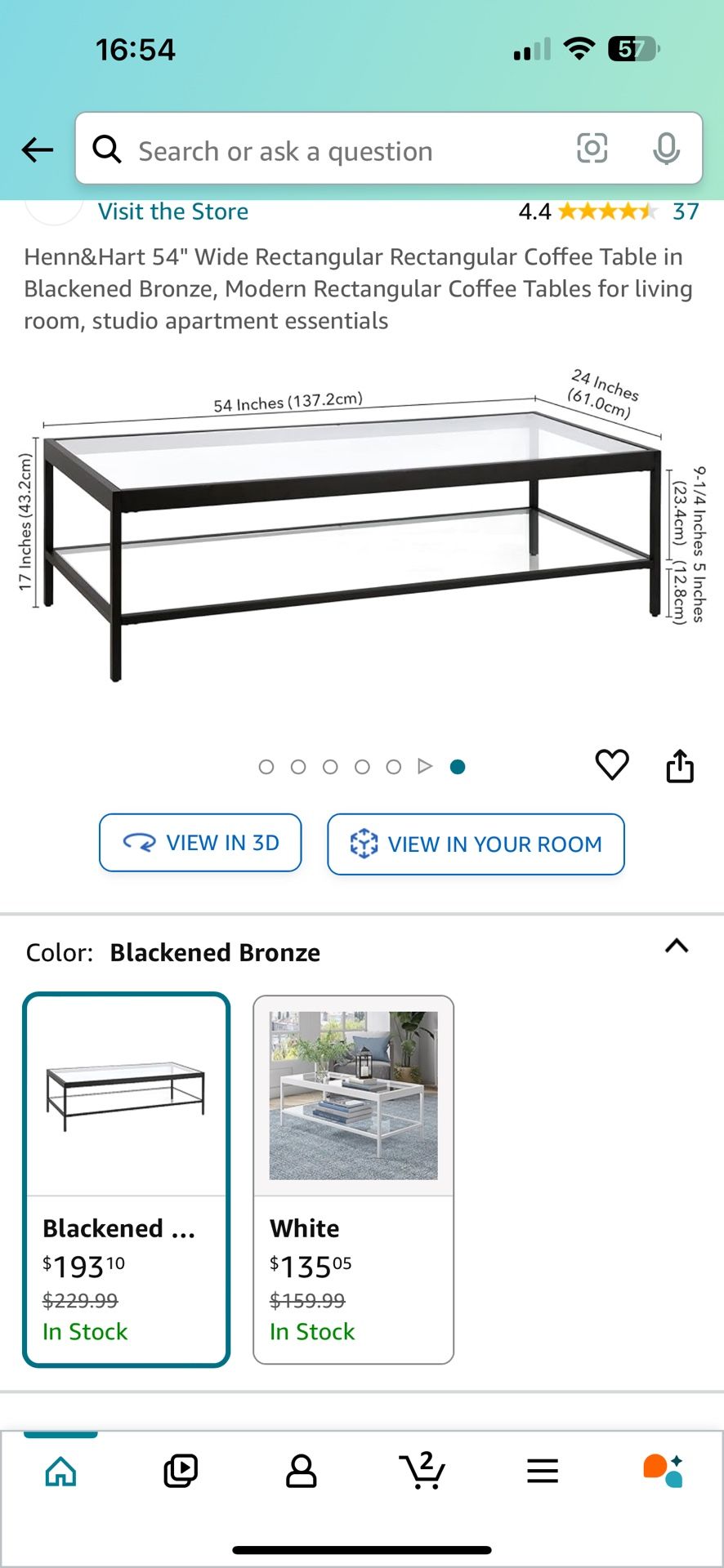Open the hamburger menu tab
Viewport: 724px width, 1568px height.
[x=543, y=1471]
